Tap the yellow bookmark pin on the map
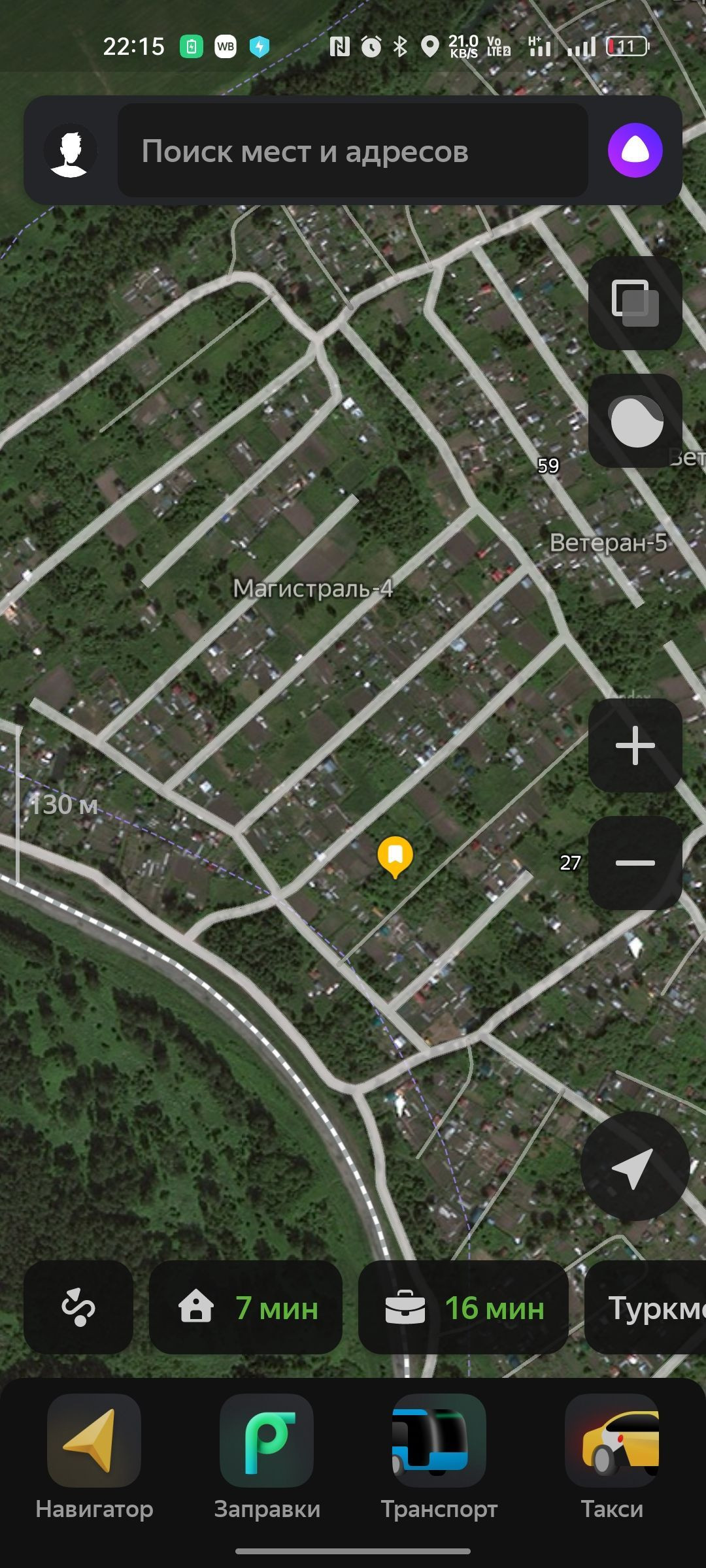The width and height of the screenshot is (706, 1568). coord(395,857)
